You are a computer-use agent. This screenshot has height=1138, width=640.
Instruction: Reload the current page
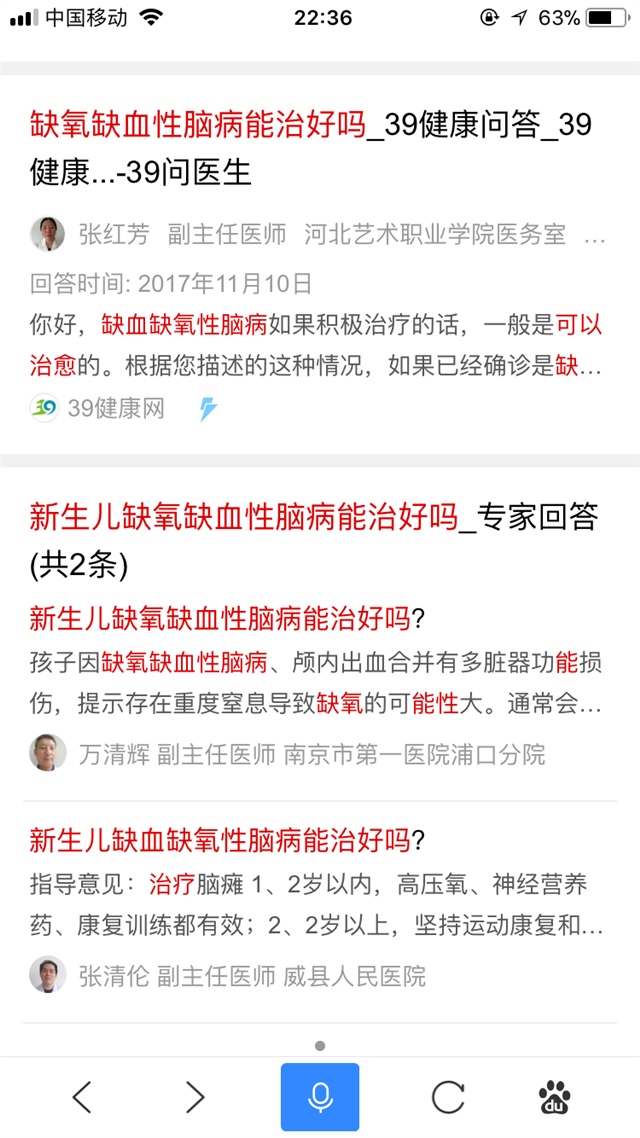[447, 1097]
